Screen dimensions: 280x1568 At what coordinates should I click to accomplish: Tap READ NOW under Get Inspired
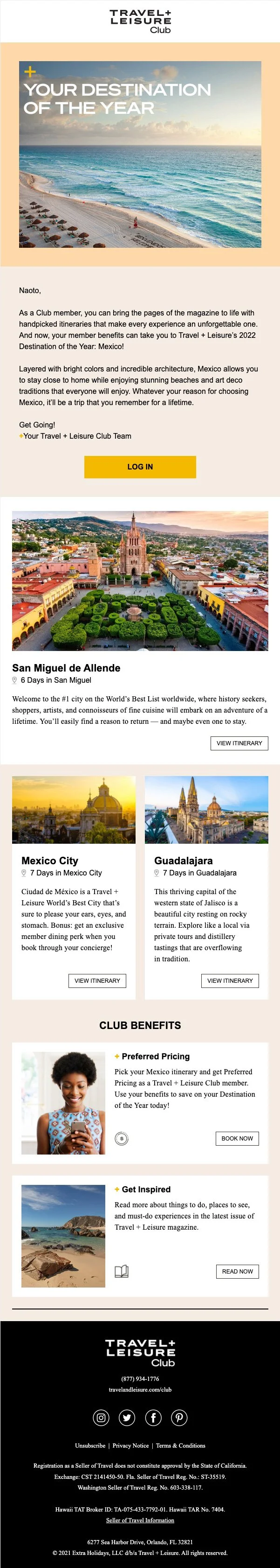[238, 1272]
